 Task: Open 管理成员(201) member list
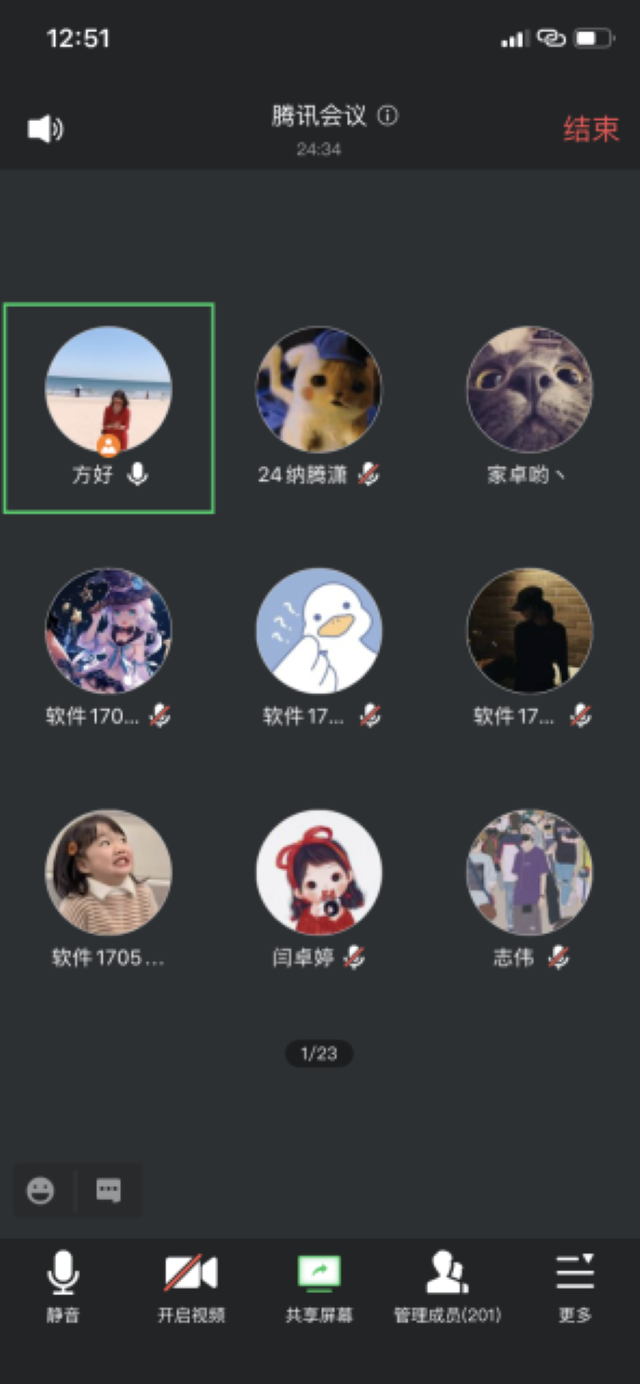click(x=447, y=1287)
